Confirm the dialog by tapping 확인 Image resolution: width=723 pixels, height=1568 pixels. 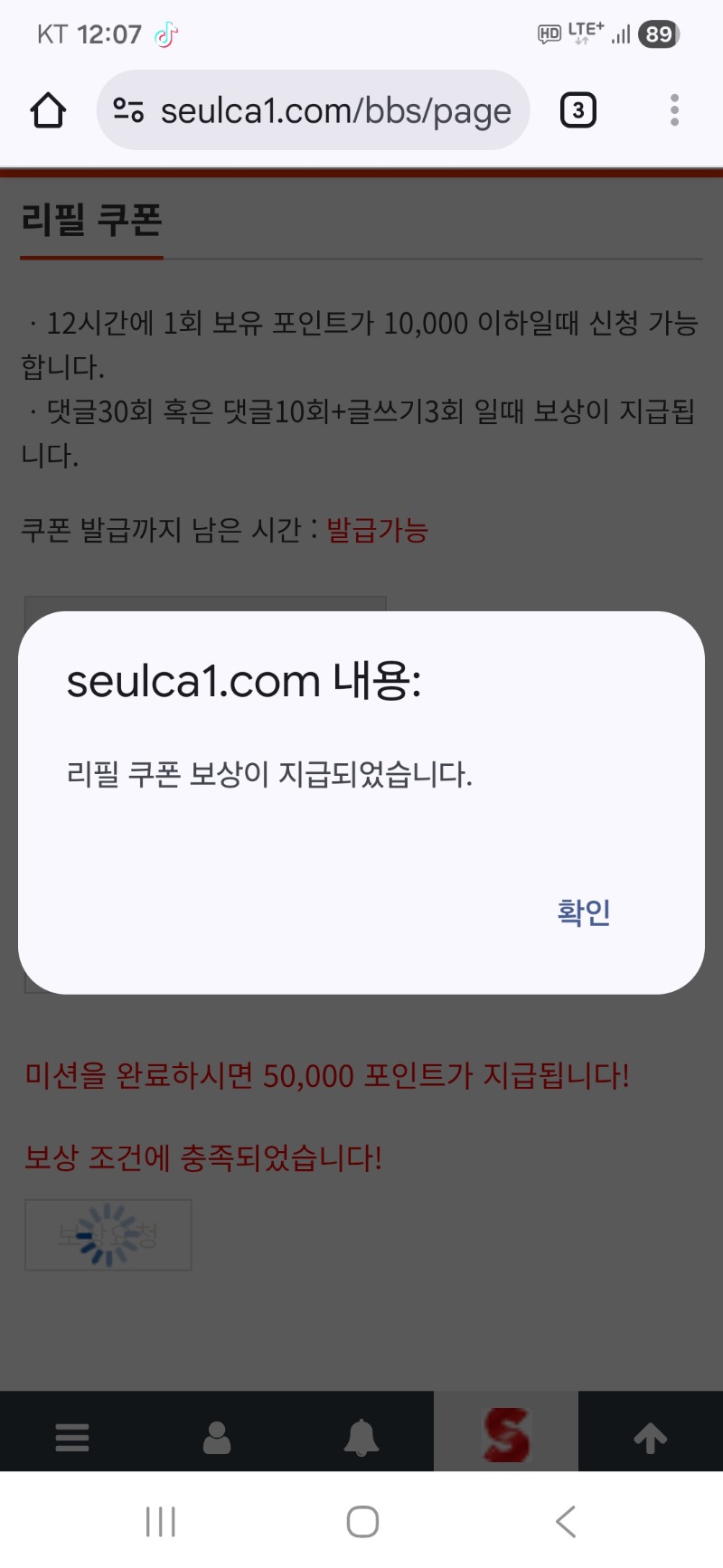584,912
